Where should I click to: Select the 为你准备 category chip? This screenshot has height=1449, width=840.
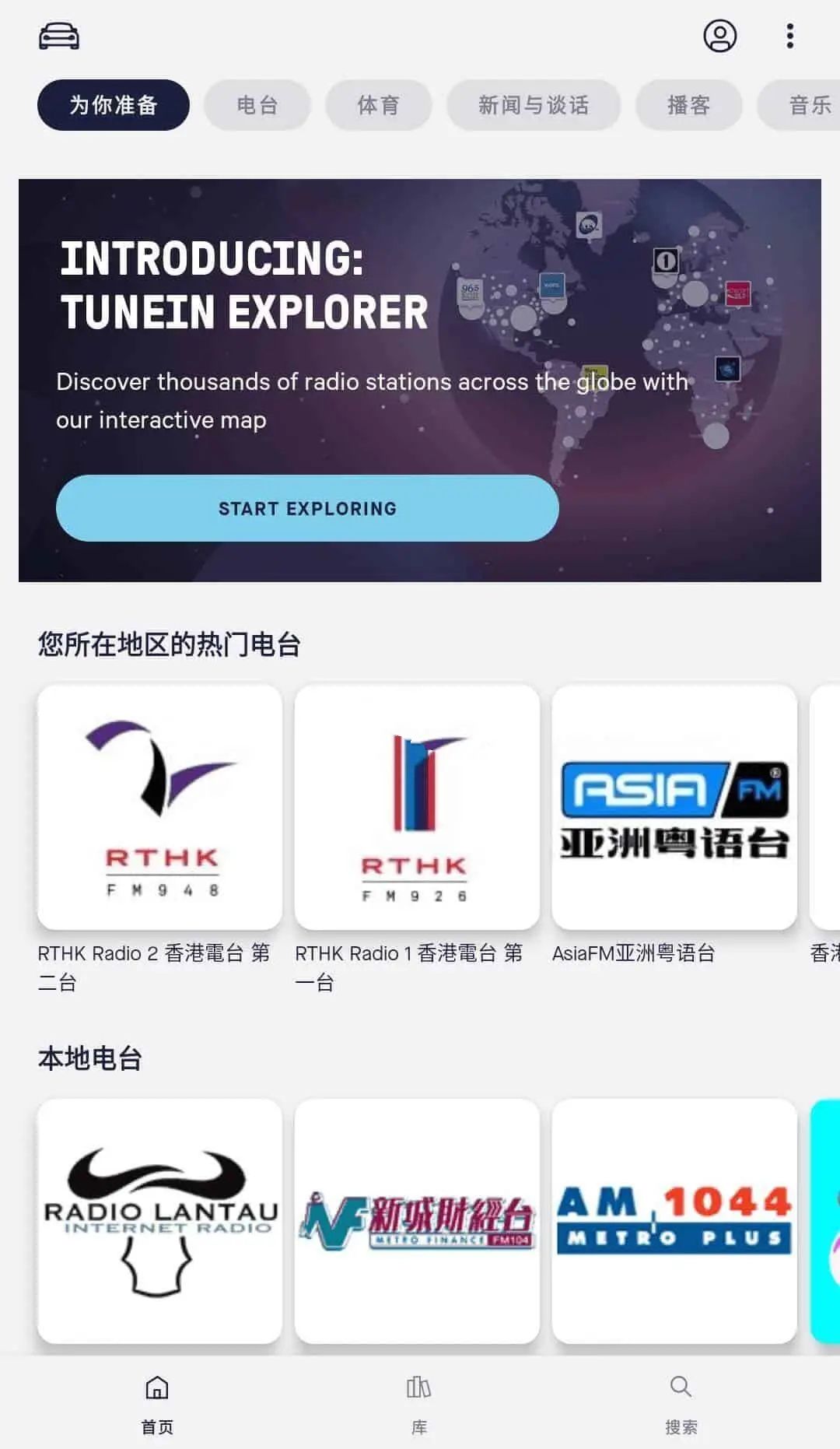pos(113,104)
